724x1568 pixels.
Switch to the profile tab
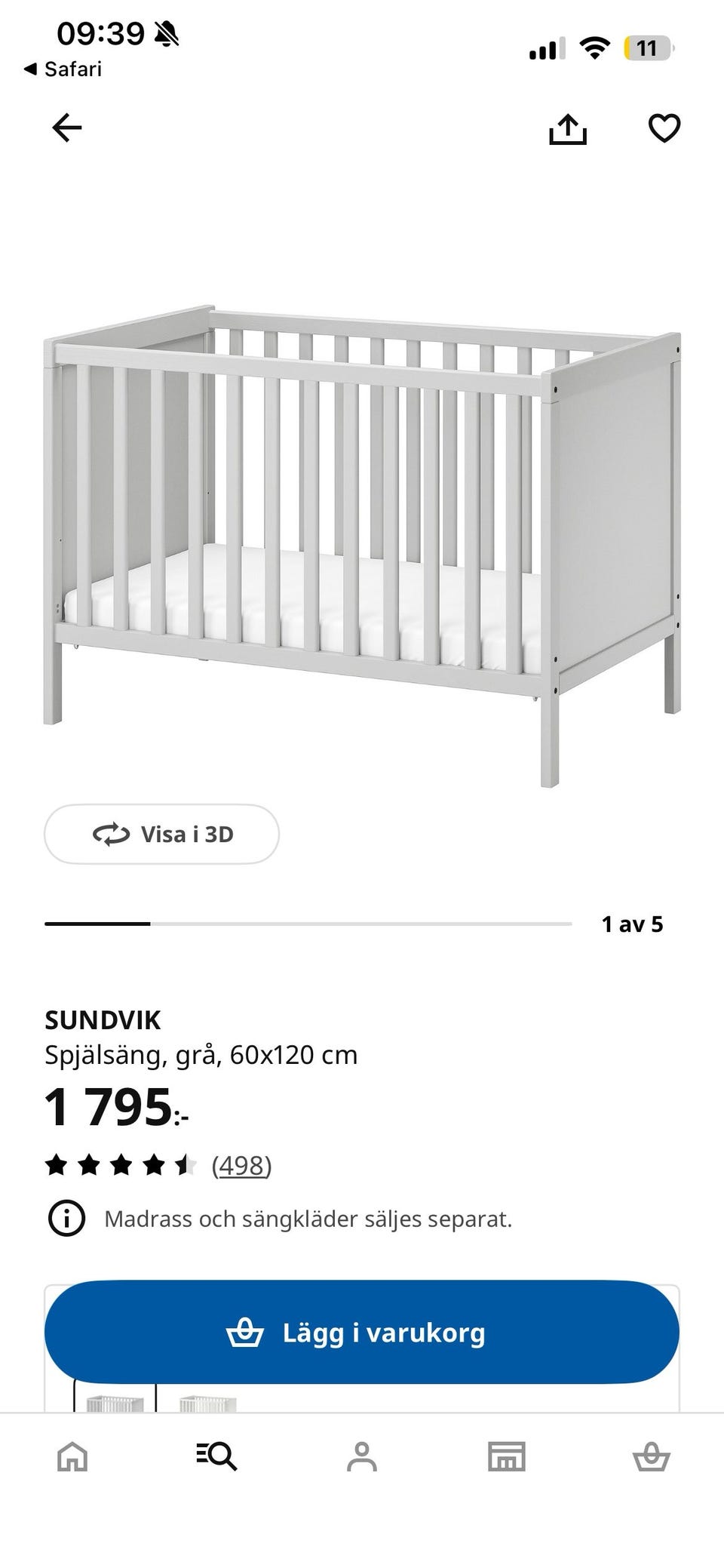pos(362,1457)
